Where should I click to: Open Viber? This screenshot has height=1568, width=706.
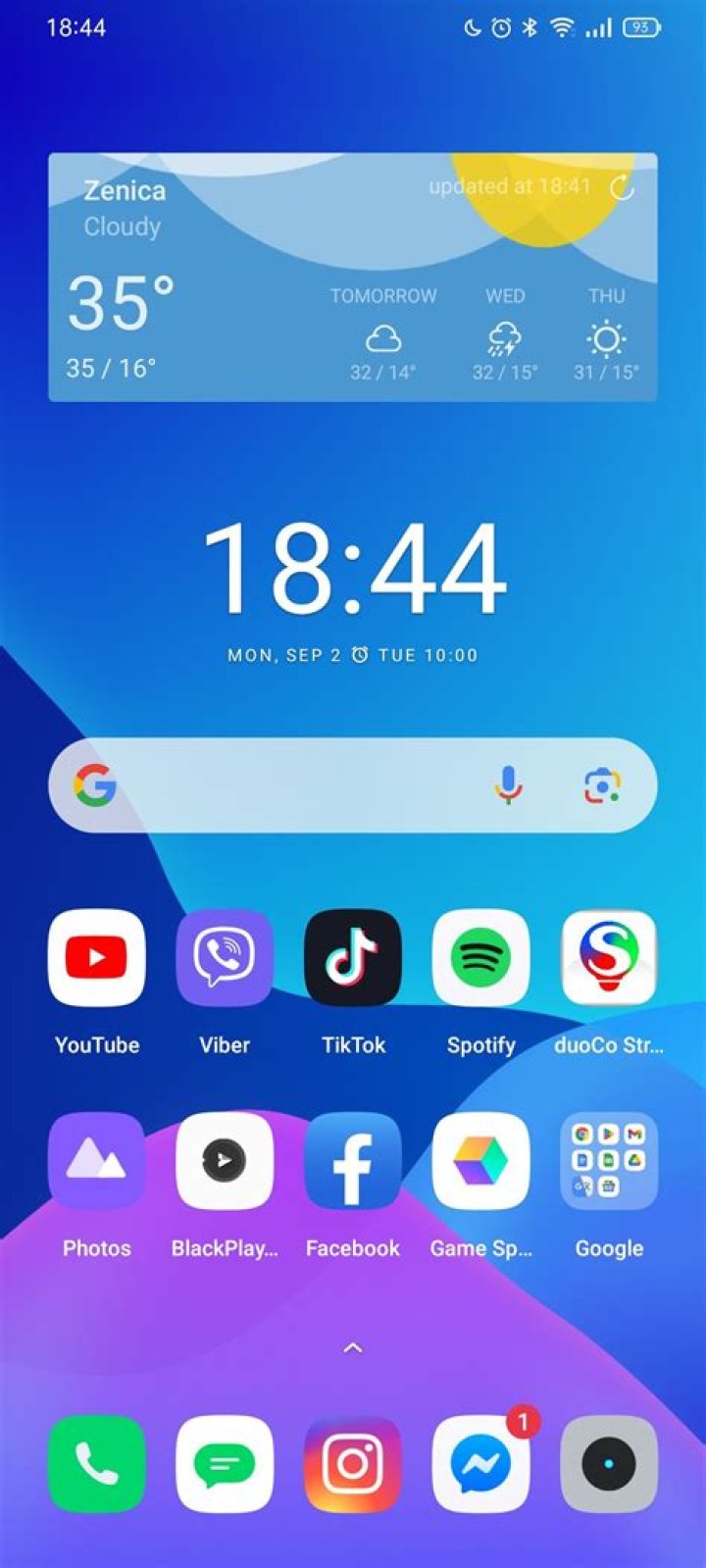click(225, 958)
